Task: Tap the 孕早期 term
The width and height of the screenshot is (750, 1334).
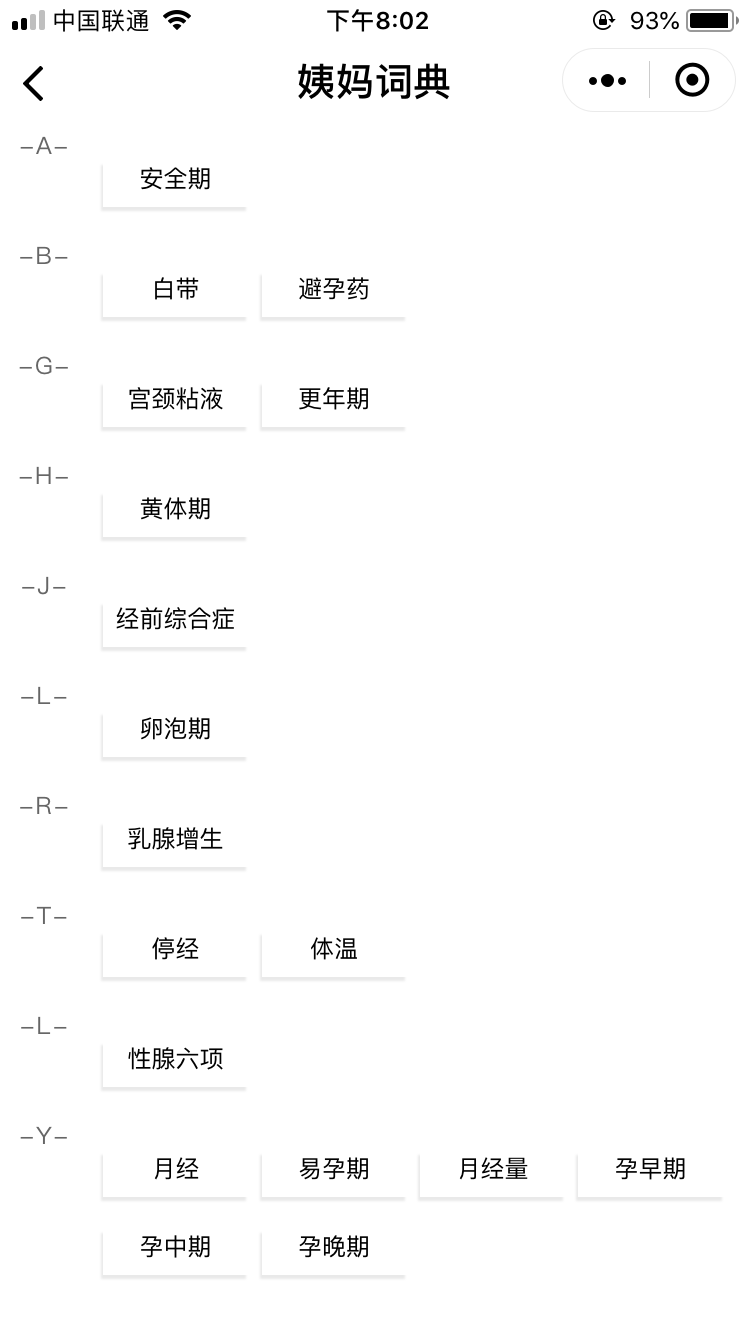Action: [650, 1170]
